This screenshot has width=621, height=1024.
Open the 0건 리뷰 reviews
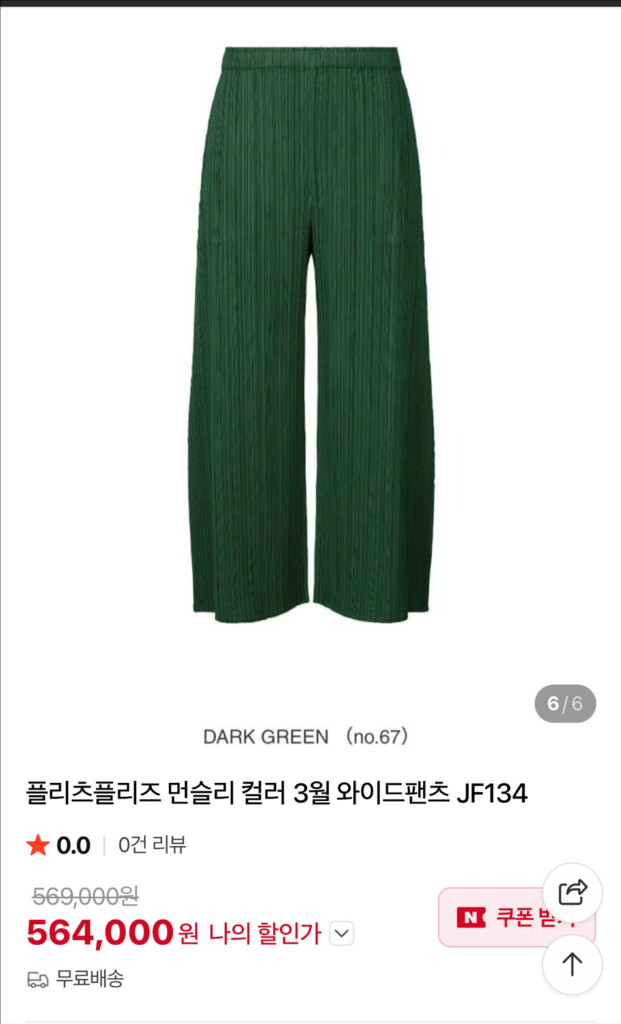(x=152, y=845)
